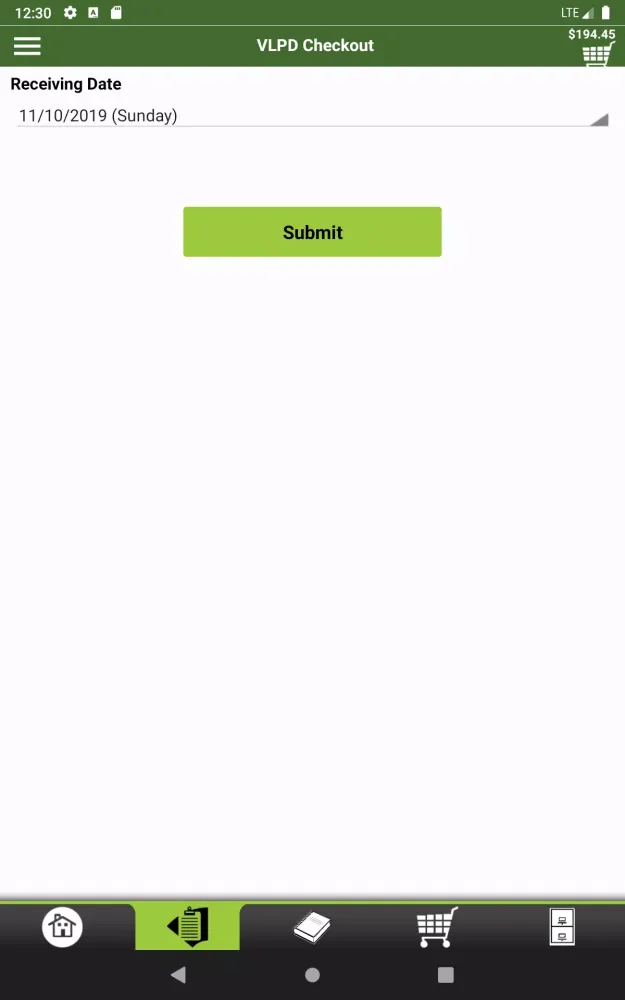Go to the home tab
This screenshot has height=1000, width=625.
pyautogui.click(x=62, y=927)
